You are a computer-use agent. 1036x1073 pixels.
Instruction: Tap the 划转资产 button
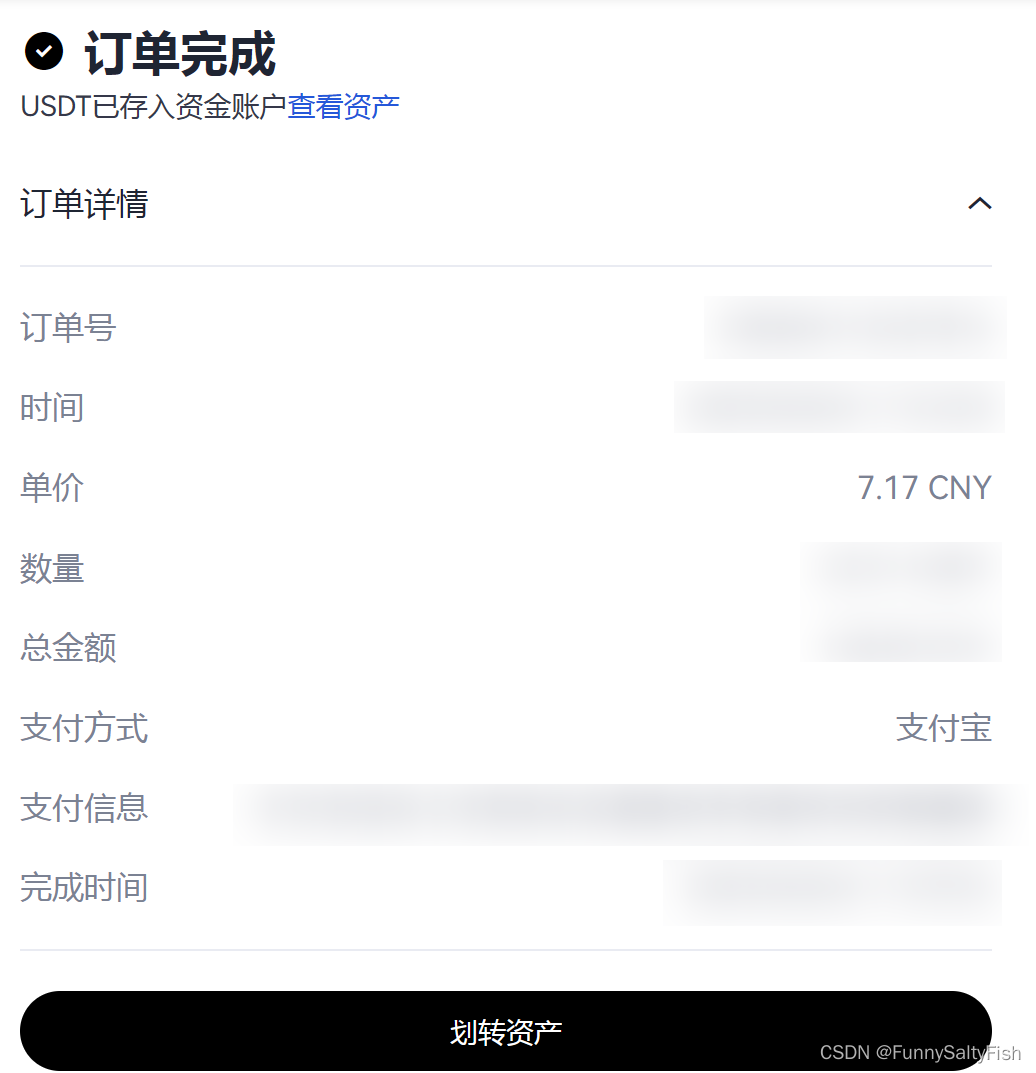505,1031
